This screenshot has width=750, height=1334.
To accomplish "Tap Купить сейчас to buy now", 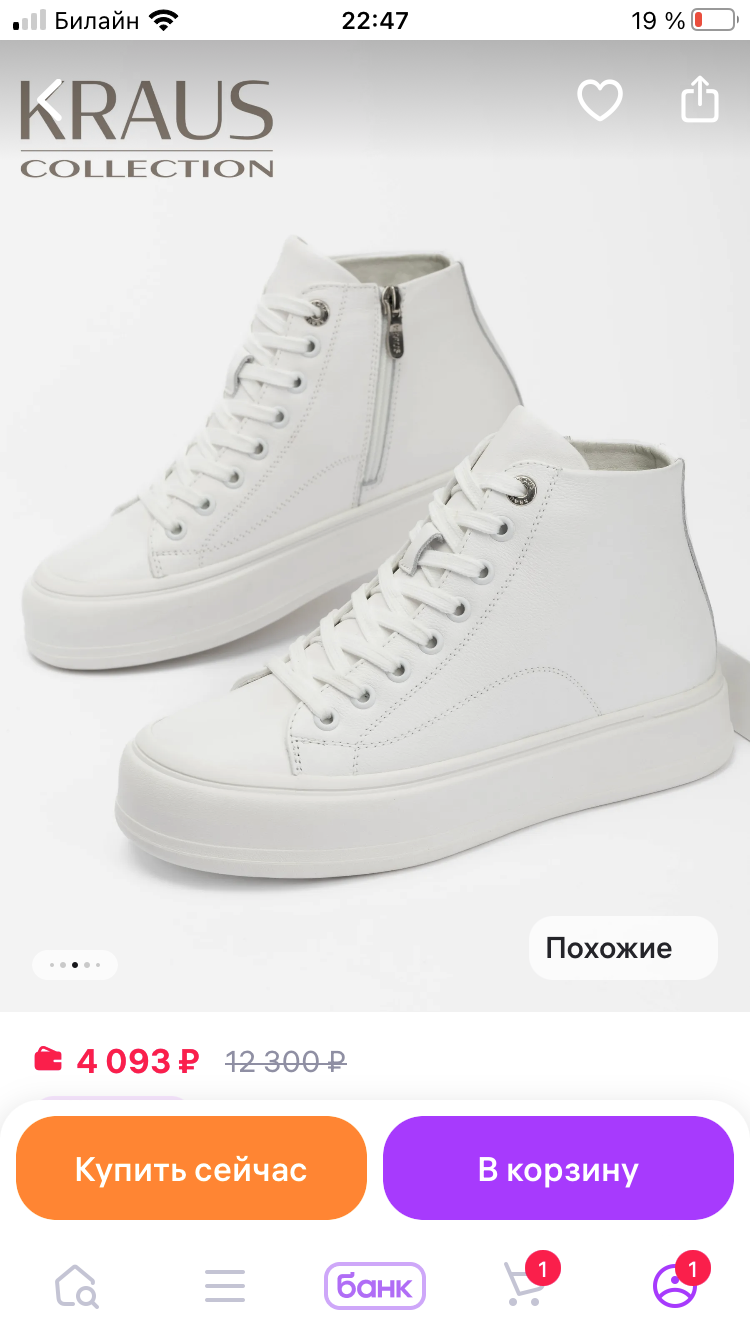I will pyautogui.click(x=191, y=1168).
